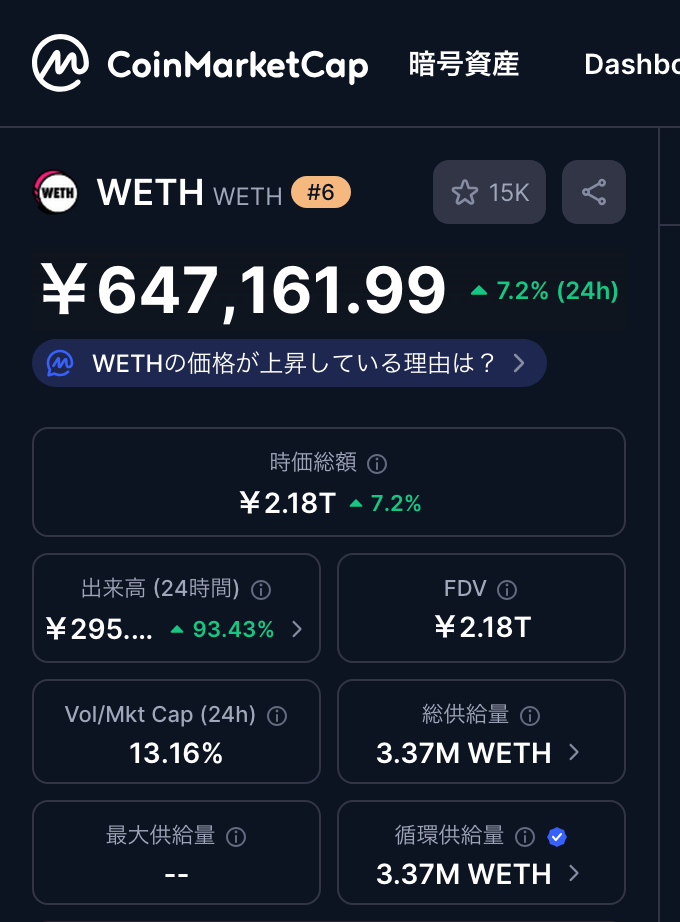
Task: Expand 循環供給量 details chevron
Action: (x=574, y=874)
